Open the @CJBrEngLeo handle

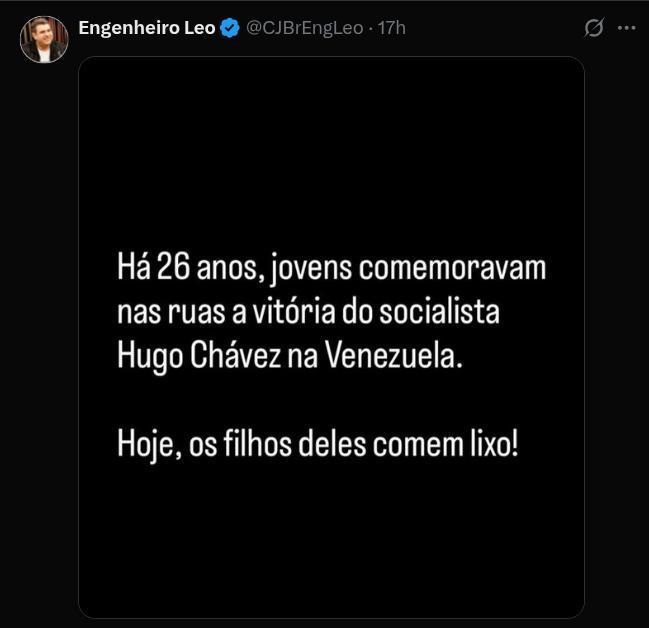[305, 28]
